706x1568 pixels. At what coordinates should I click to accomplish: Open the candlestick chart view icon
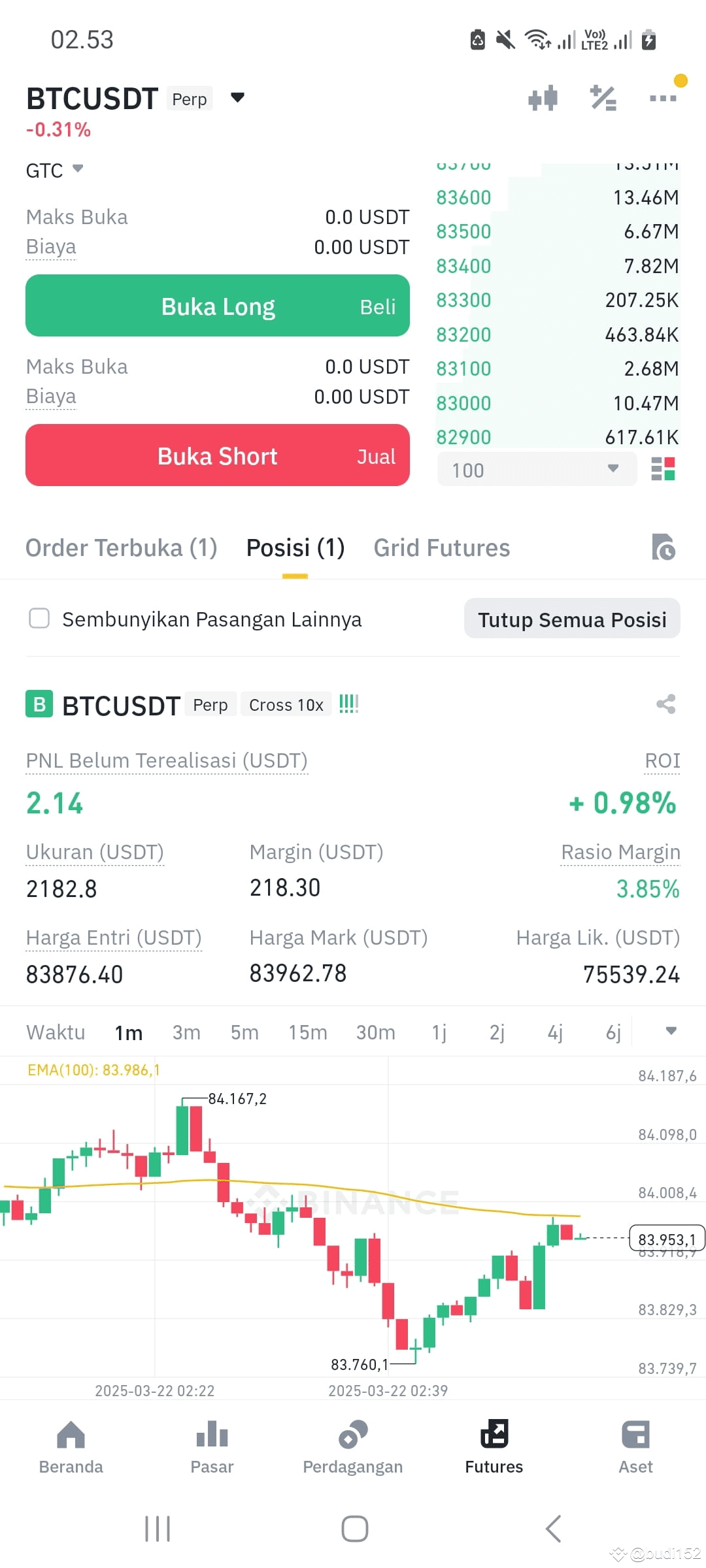tap(543, 97)
